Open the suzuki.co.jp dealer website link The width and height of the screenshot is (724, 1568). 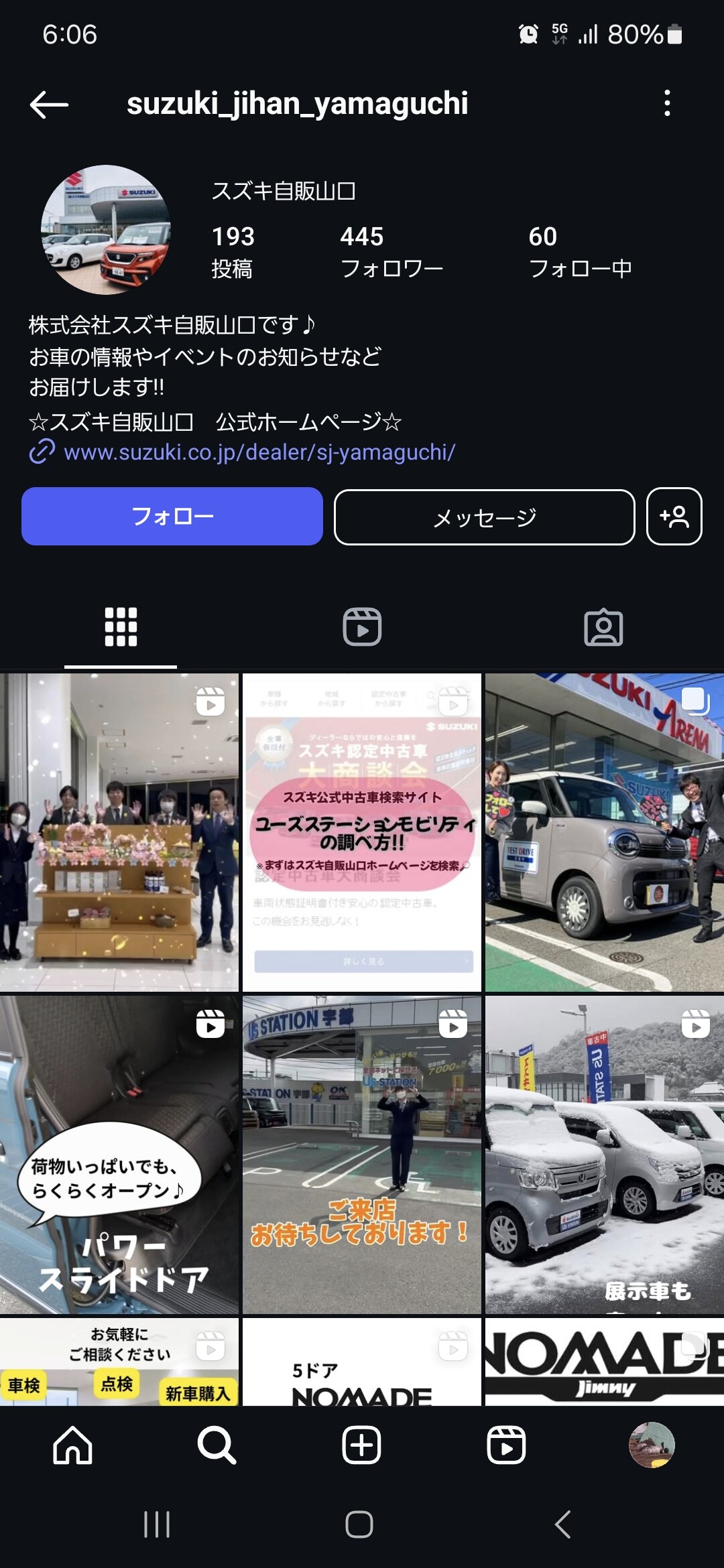[x=259, y=452]
